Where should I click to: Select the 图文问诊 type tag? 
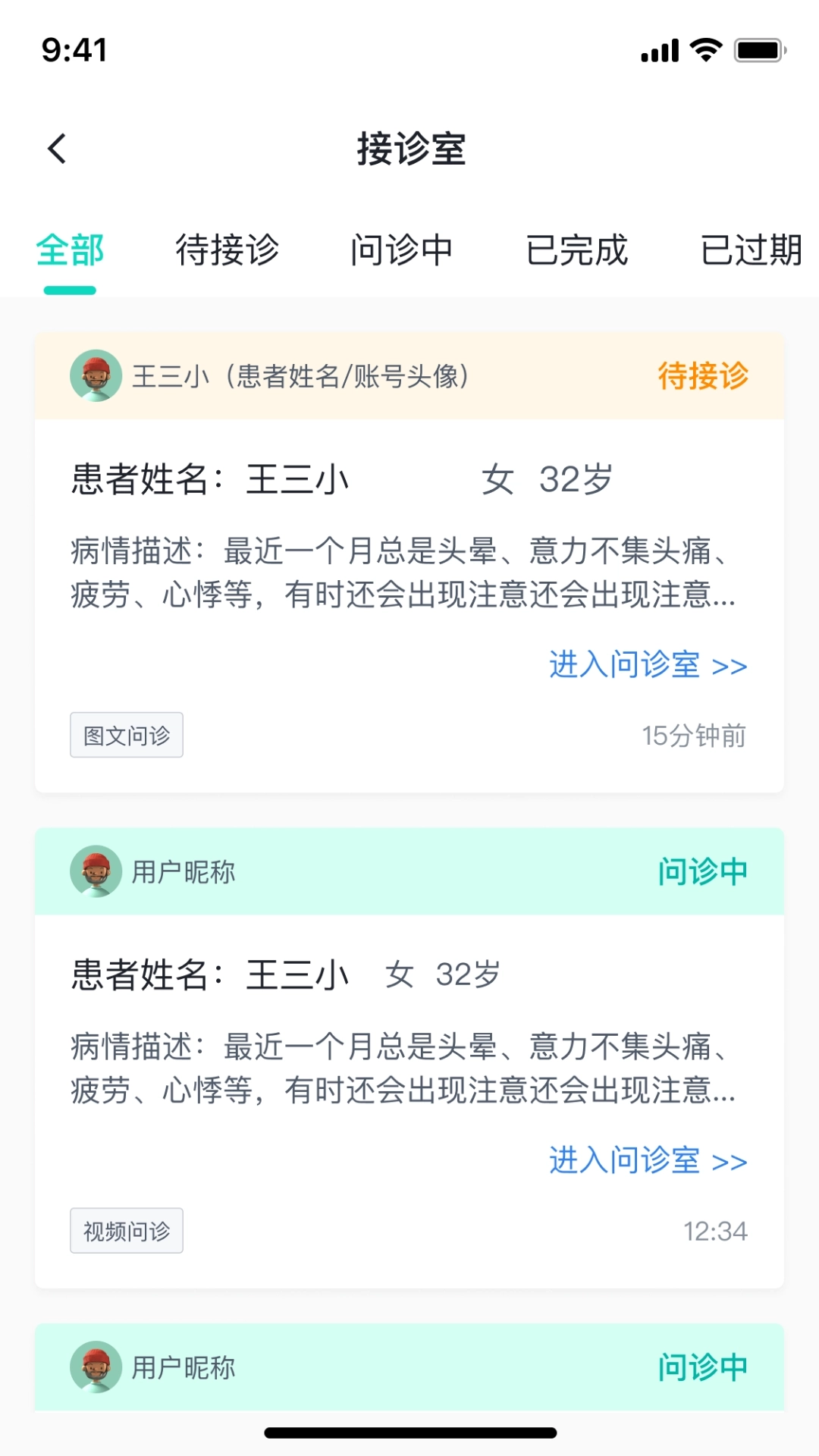click(x=126, y=734)
